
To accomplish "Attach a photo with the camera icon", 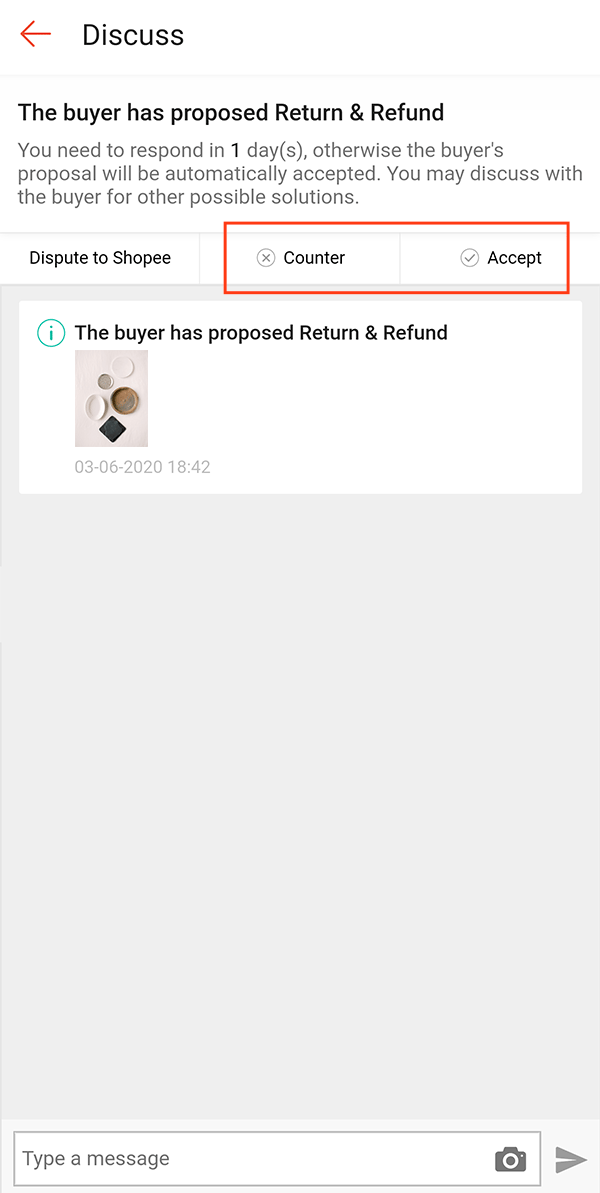I will (511, 1159).
